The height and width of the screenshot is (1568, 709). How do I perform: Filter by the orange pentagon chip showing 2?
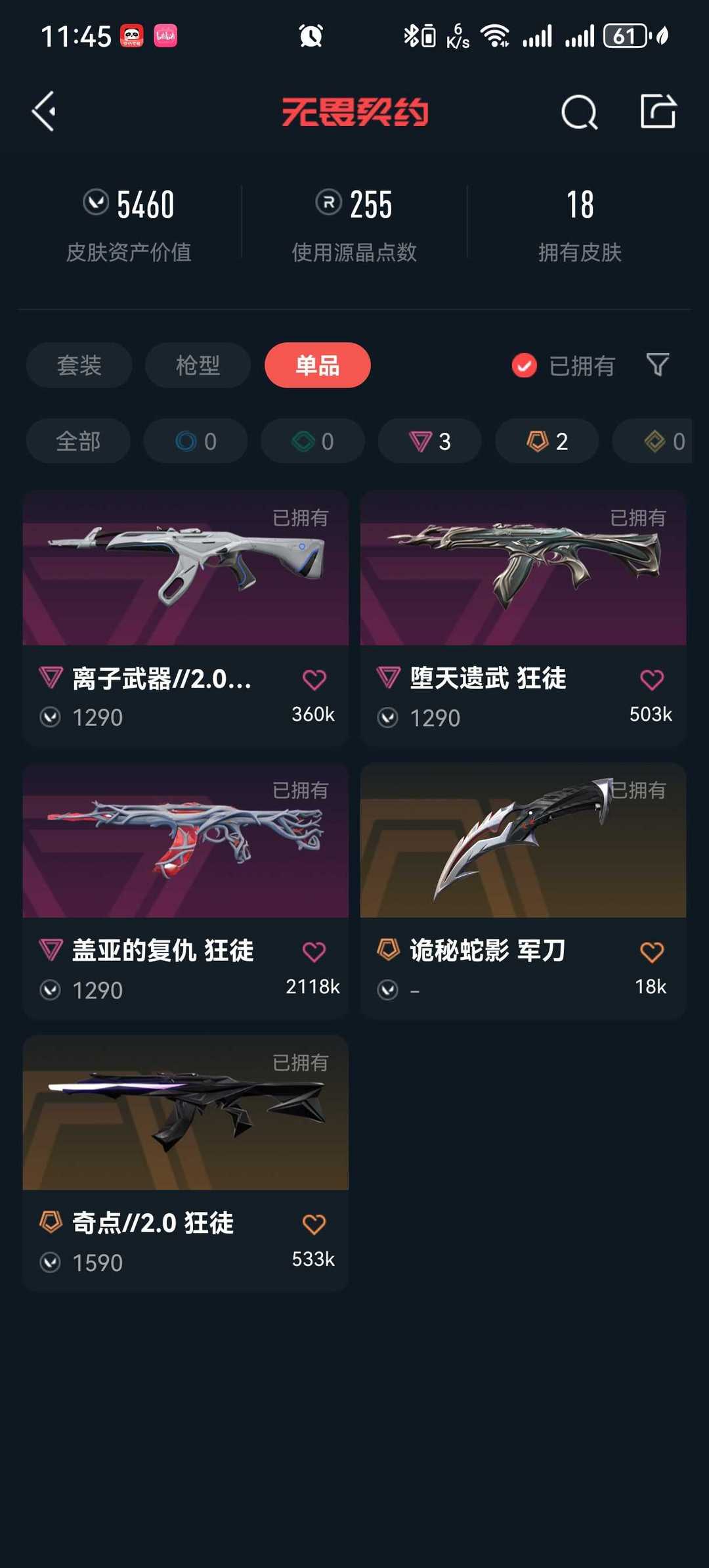[547, 441]
